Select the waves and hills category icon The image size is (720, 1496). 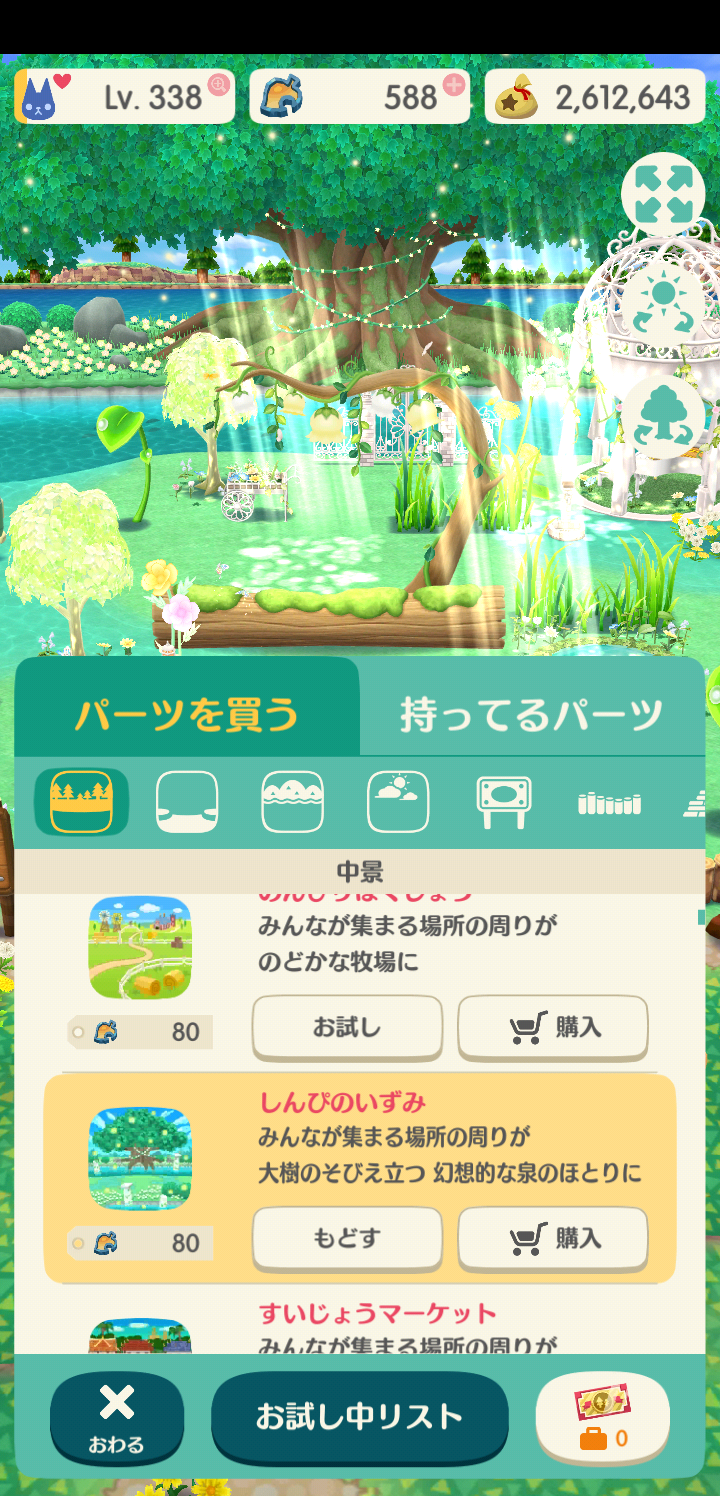click(292, 802)
